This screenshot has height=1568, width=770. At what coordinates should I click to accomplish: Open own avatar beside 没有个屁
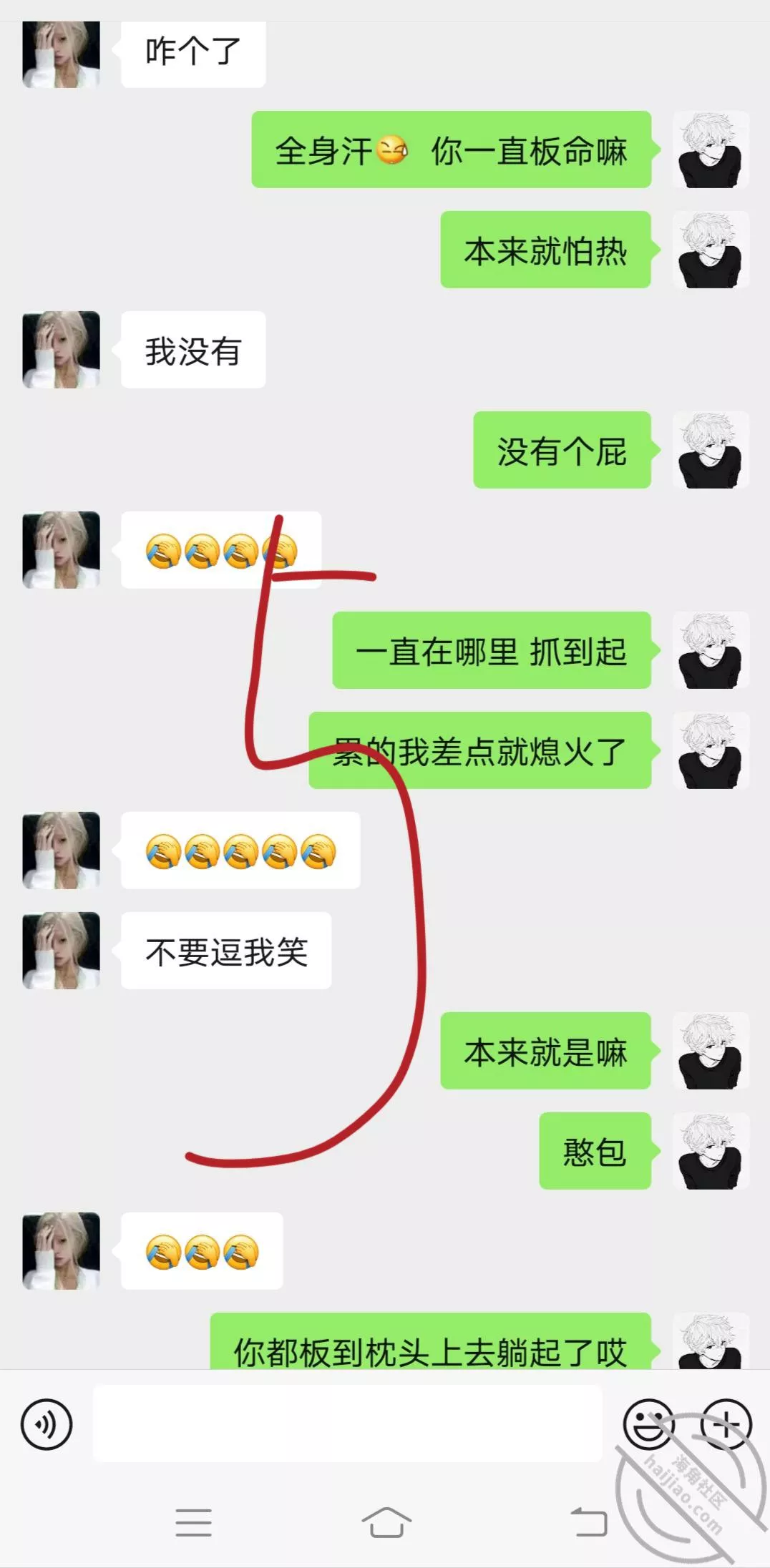click(711, 450)
